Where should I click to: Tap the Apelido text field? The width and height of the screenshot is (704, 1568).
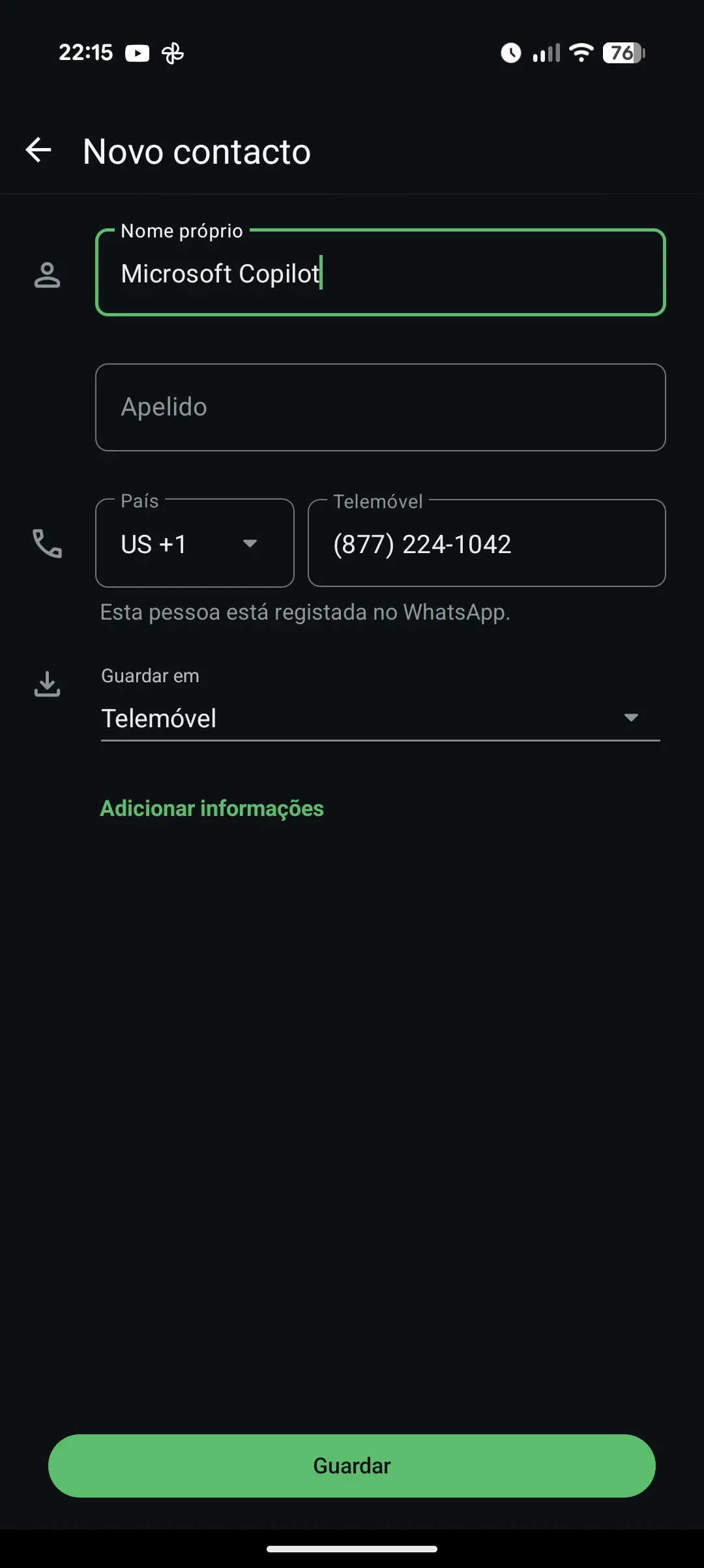(x=381, y=407)
